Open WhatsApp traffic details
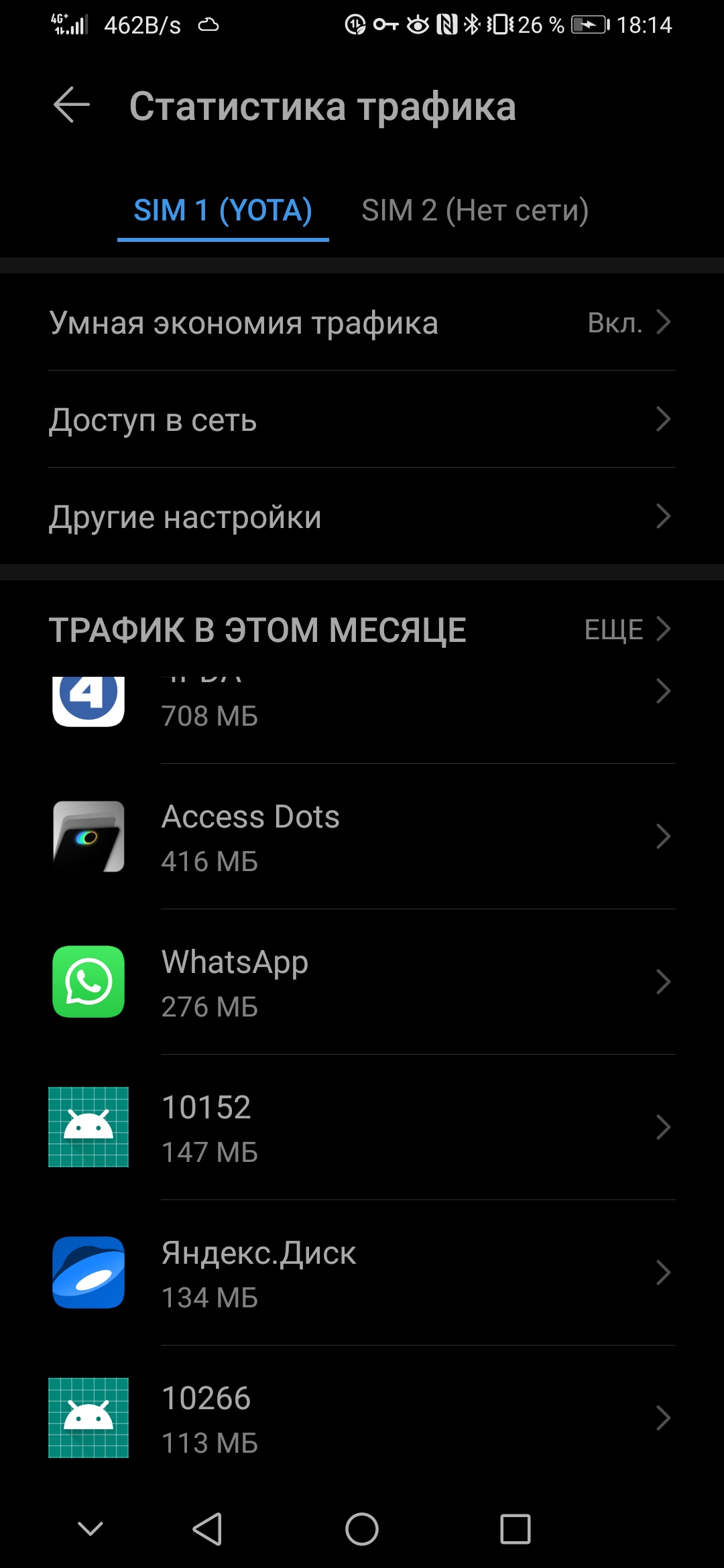This screenshot has height=1568, width=724. pyautogui.click(x=362, y=982)
